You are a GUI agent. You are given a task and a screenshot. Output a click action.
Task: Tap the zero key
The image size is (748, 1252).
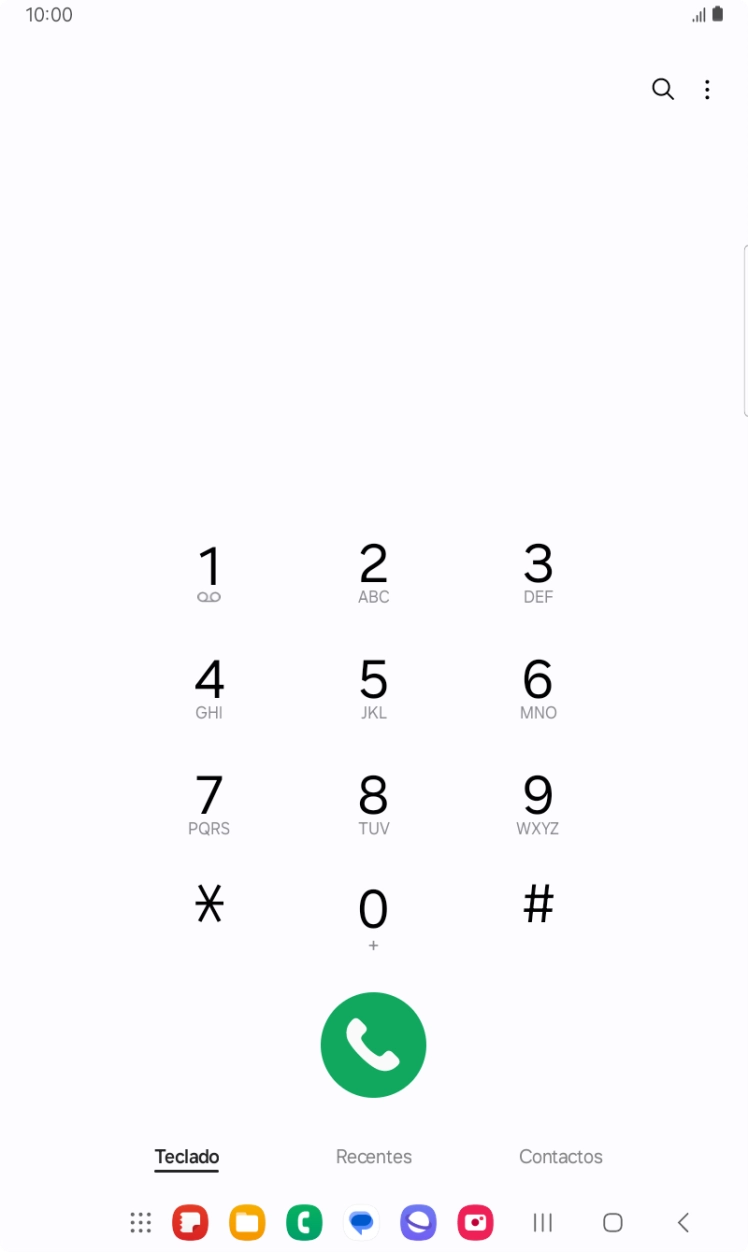coord(373,910)
